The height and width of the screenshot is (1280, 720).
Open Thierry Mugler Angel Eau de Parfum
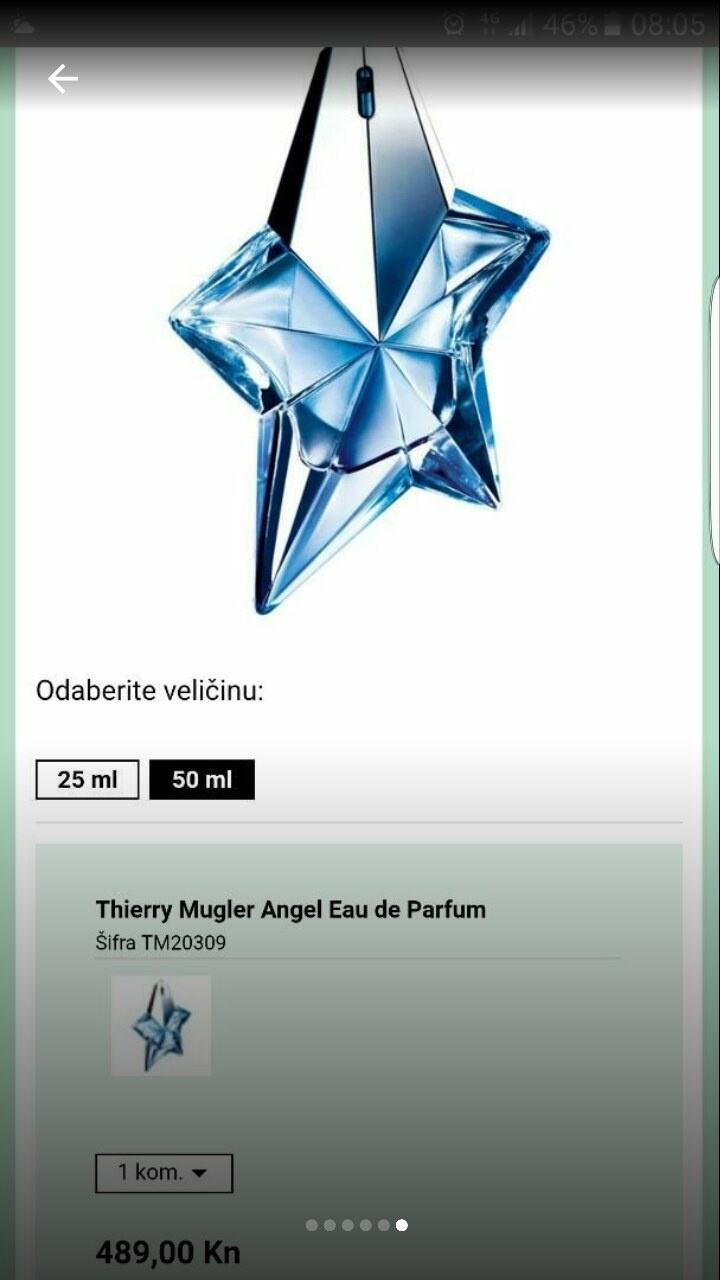(x=290, y=910)
